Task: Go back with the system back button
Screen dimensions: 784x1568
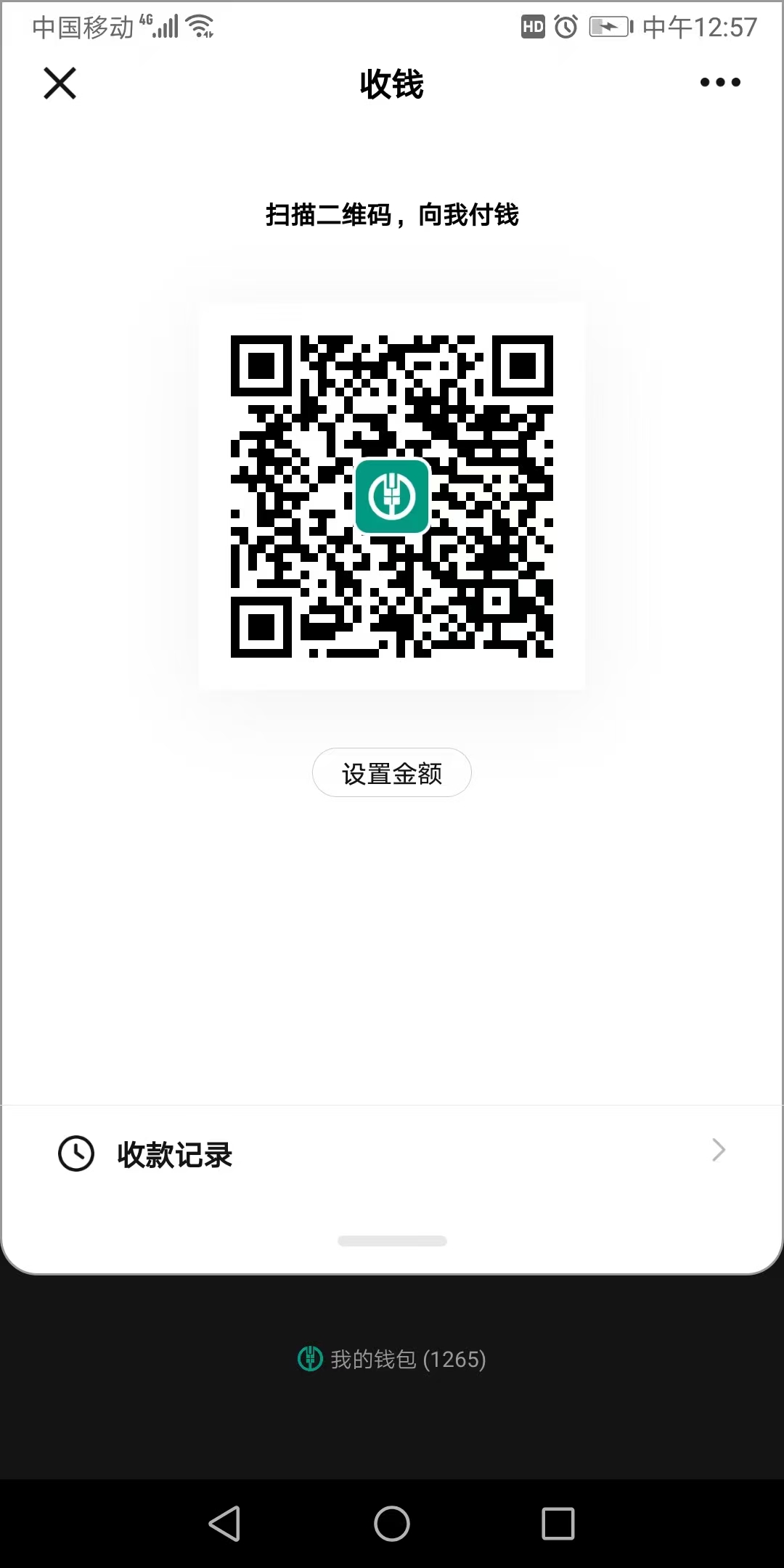Action: (x=224, y=1523)
